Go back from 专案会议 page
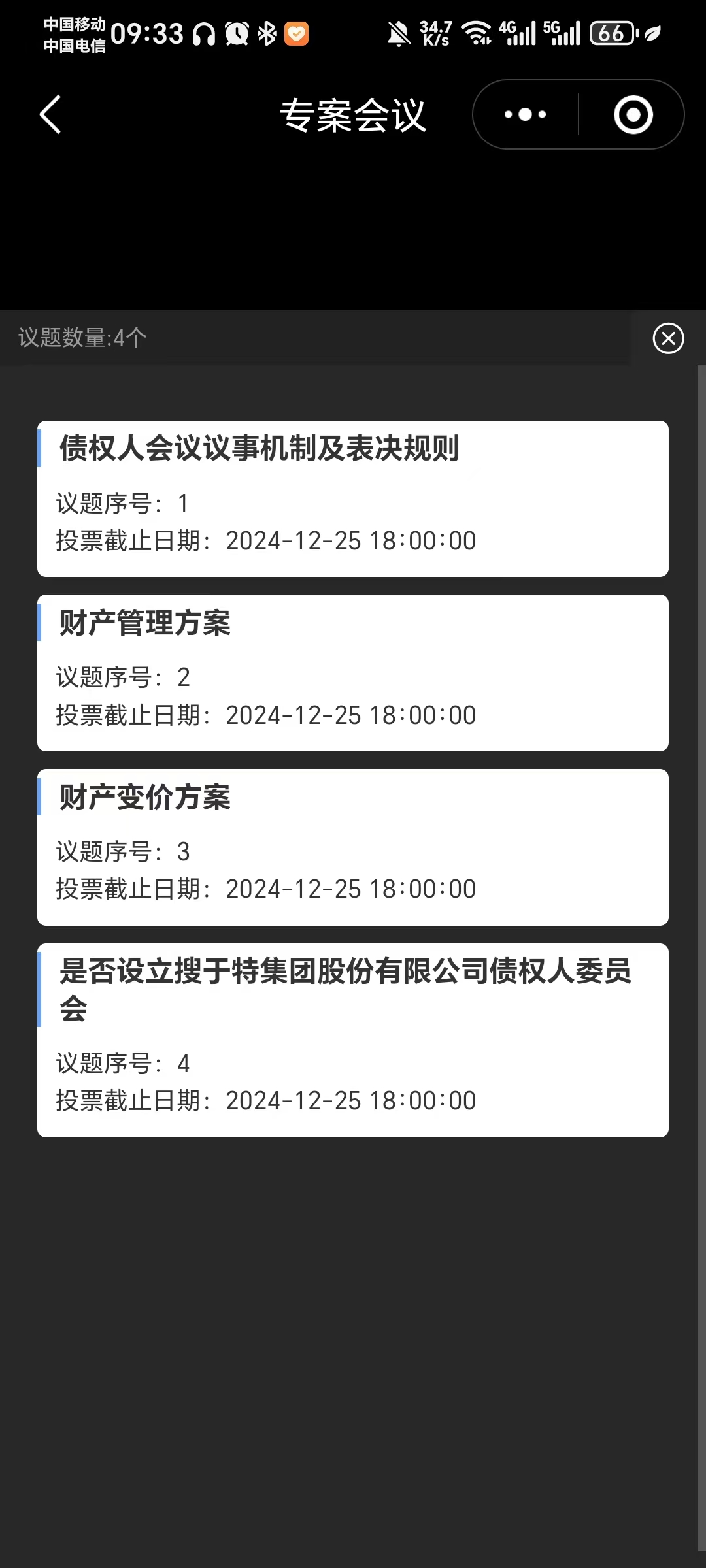Screen dimensions: 706x1568 tap(51, 115)
